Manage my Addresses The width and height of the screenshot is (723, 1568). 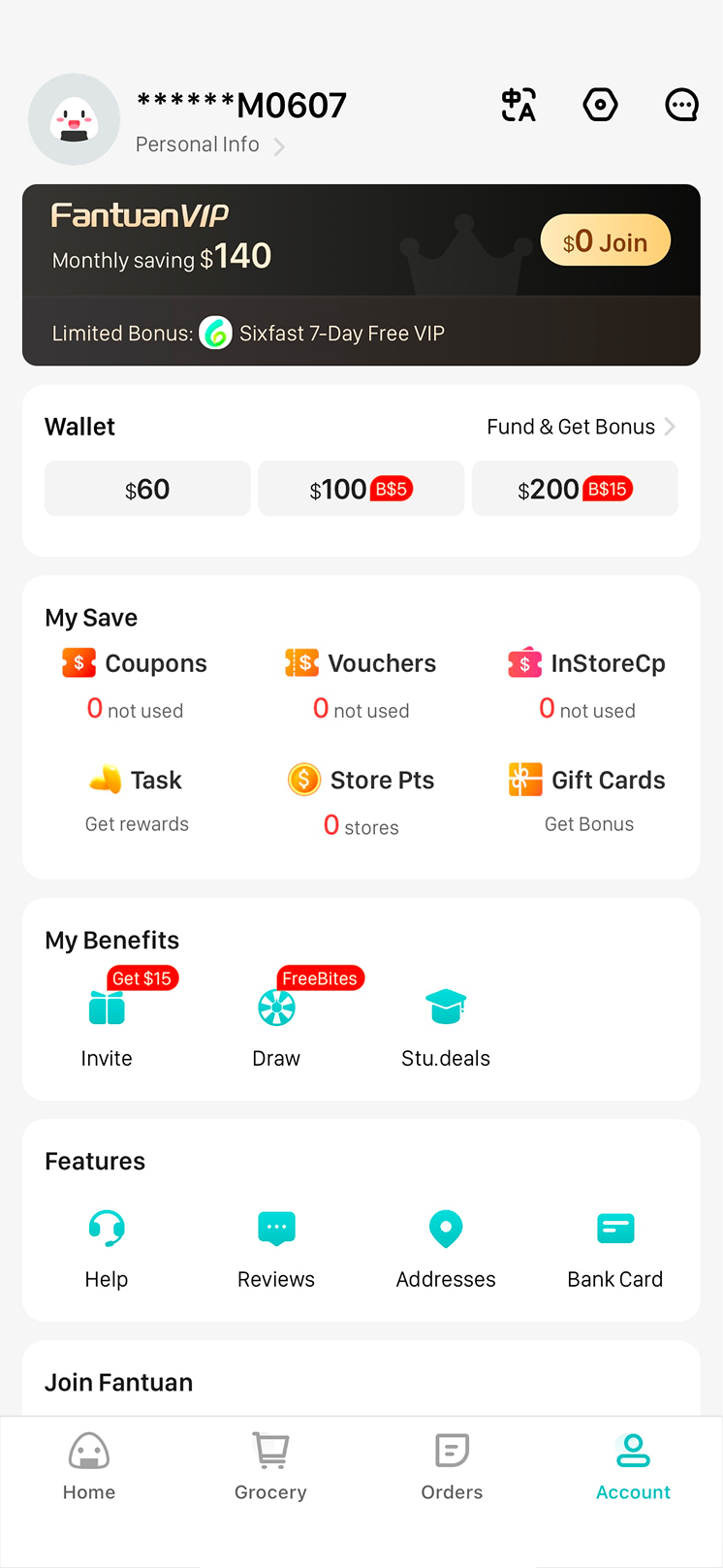(x=446, y=1248)
